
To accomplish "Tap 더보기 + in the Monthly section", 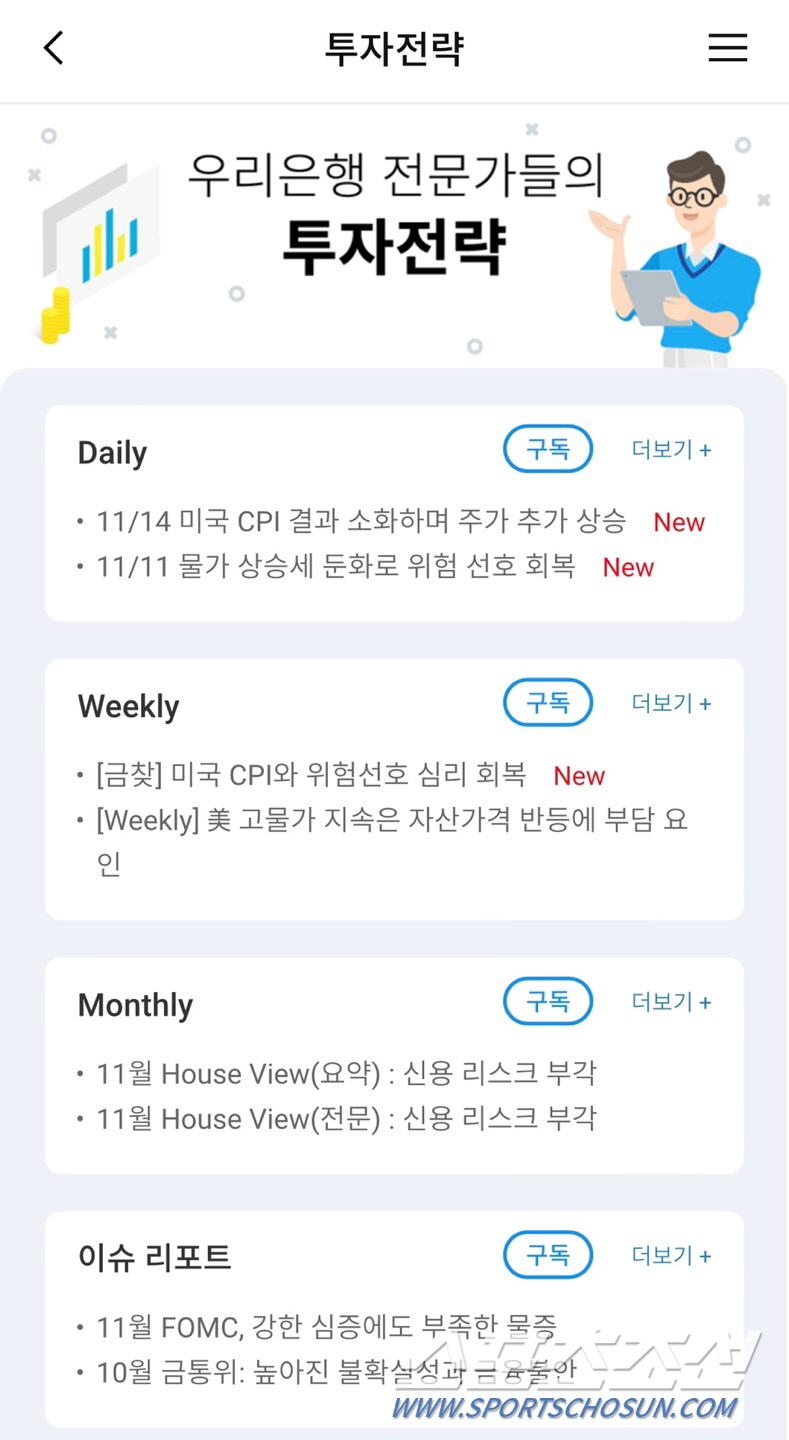I will 671,1001.
